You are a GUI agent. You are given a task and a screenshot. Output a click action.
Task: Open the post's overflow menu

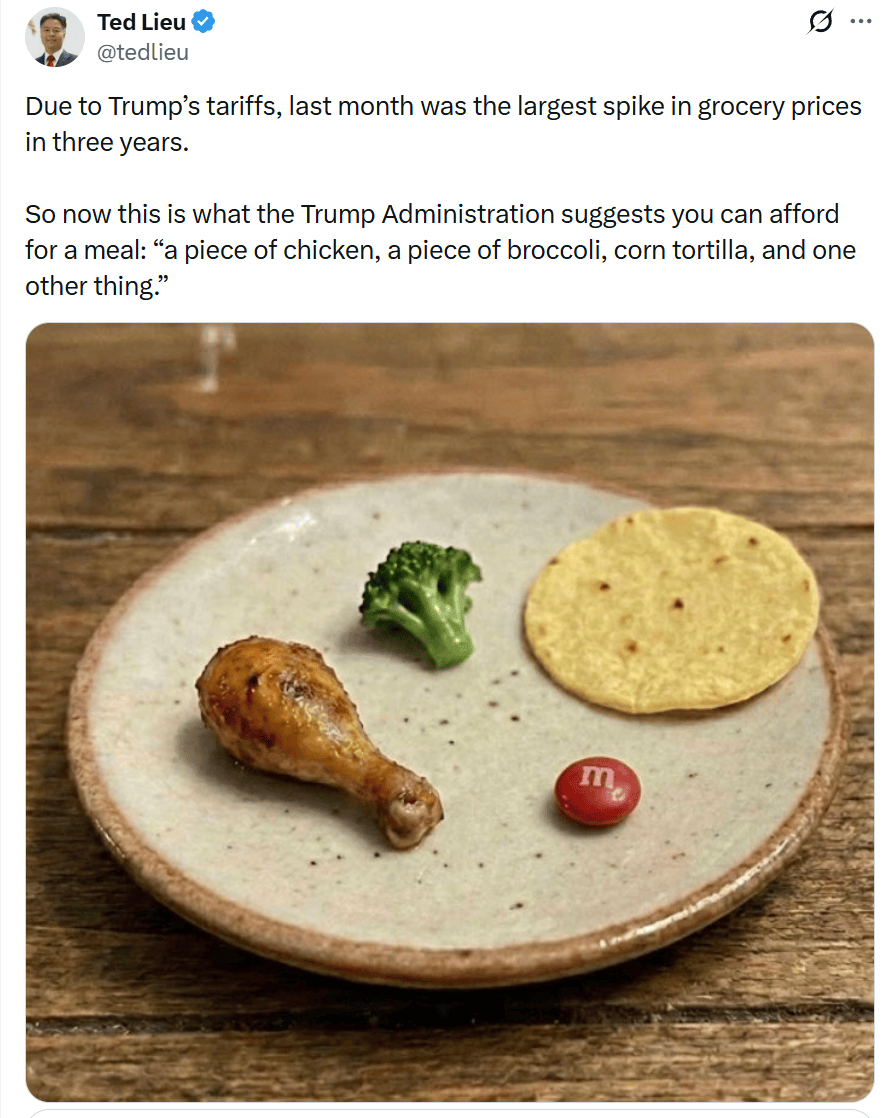click(x=860, y=22)
